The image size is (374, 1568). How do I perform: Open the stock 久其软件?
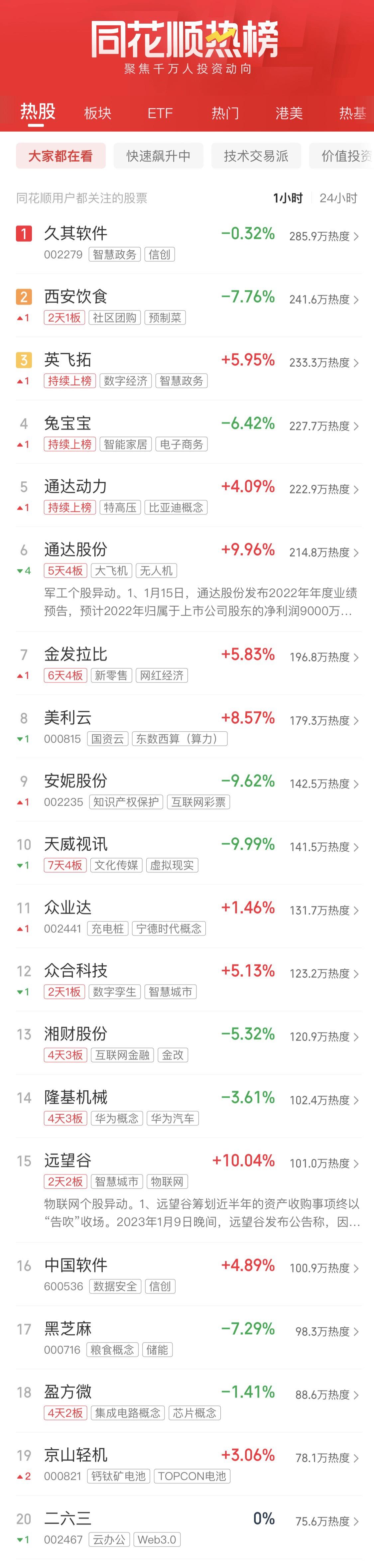75,233
